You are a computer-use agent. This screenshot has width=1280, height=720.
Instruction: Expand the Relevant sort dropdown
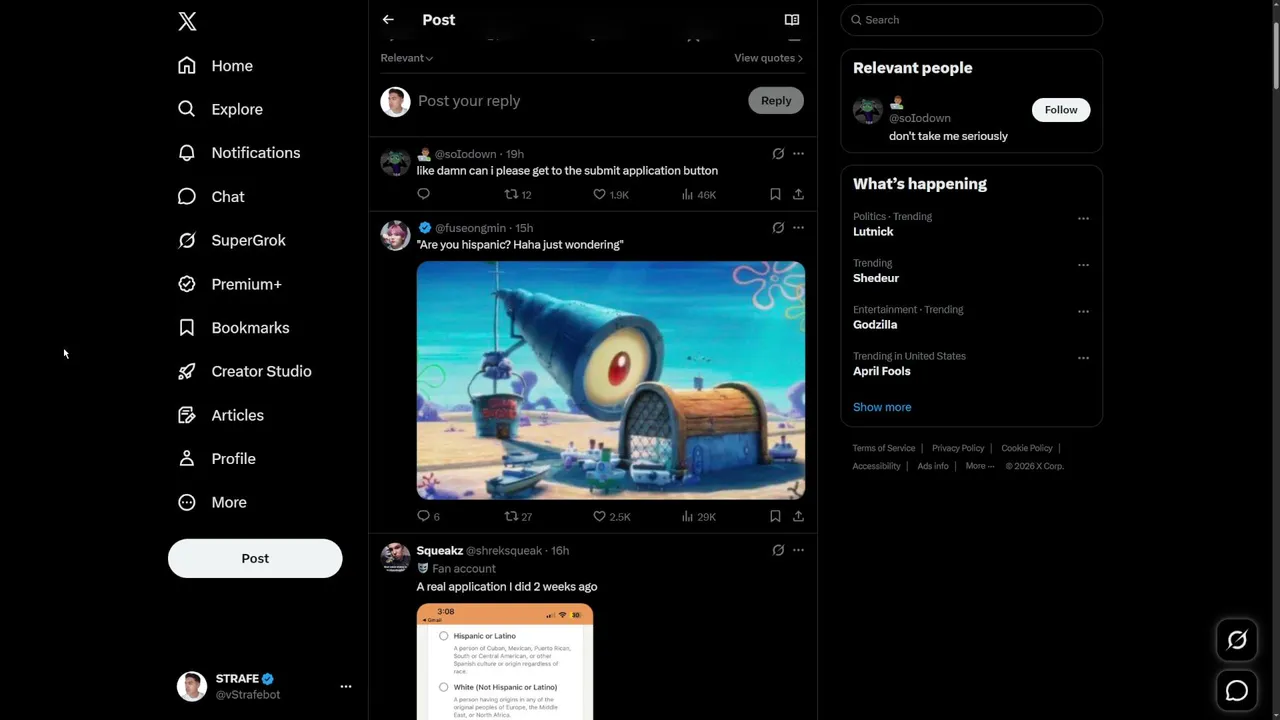tap(406, 58)
